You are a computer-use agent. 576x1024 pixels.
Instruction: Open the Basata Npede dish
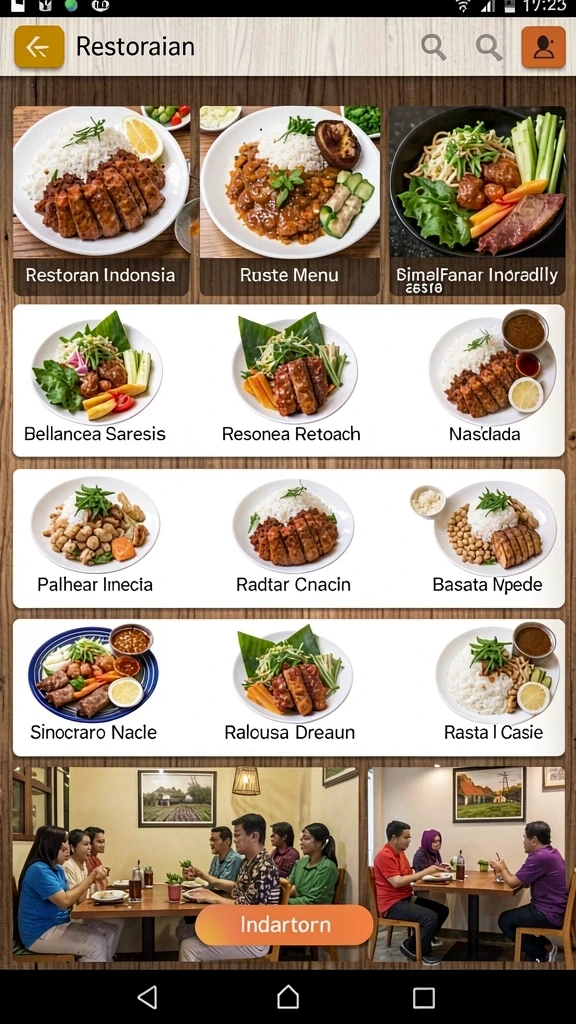pos(487,537)
